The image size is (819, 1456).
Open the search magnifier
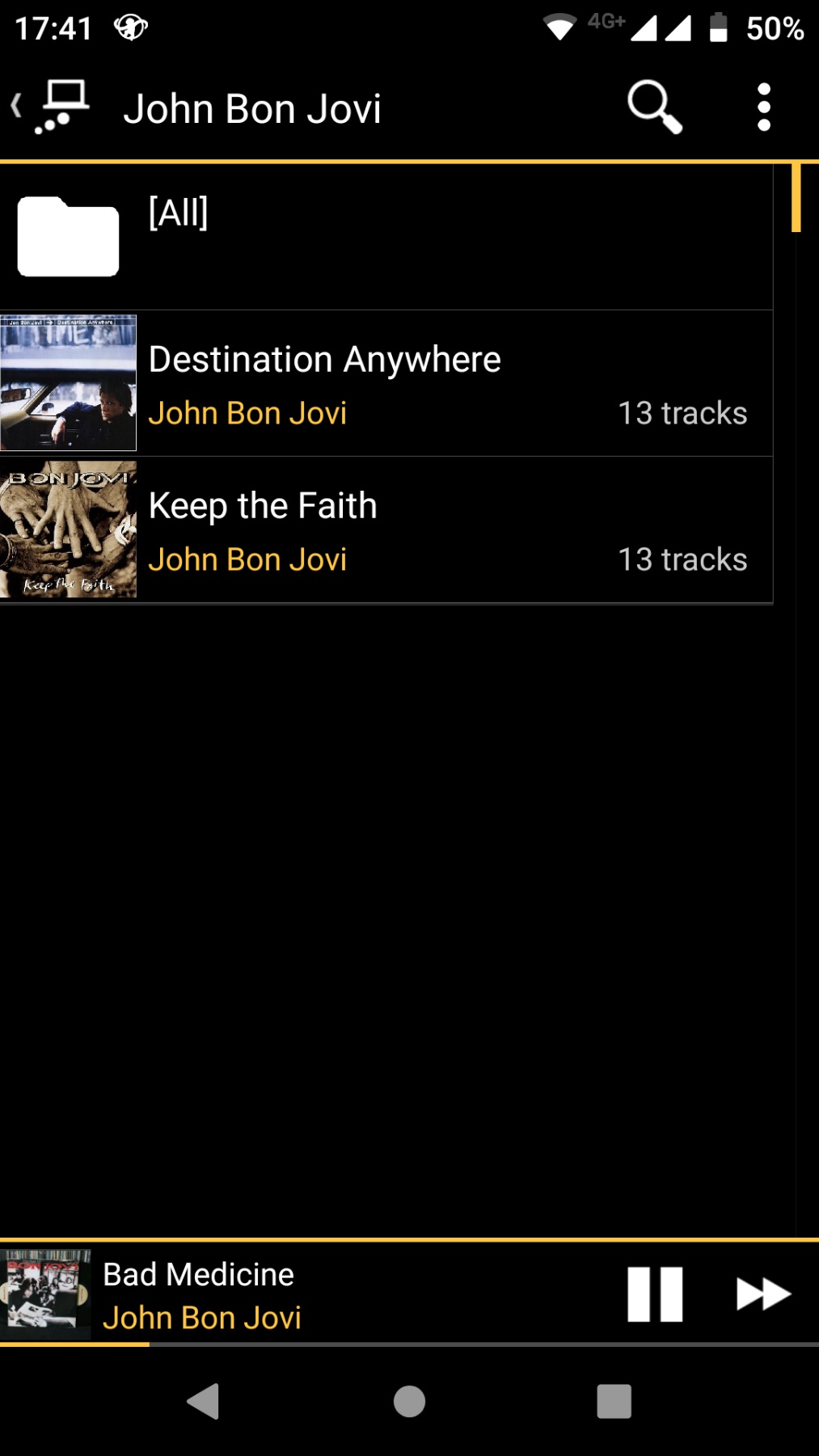[654, 107]
